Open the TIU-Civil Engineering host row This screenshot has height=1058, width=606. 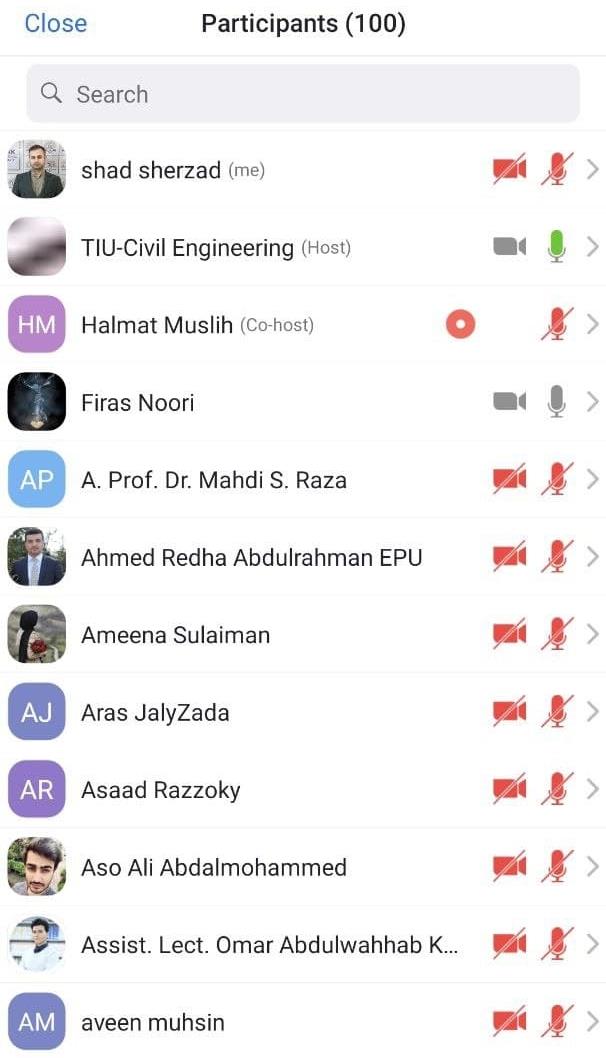pos(187,247)
